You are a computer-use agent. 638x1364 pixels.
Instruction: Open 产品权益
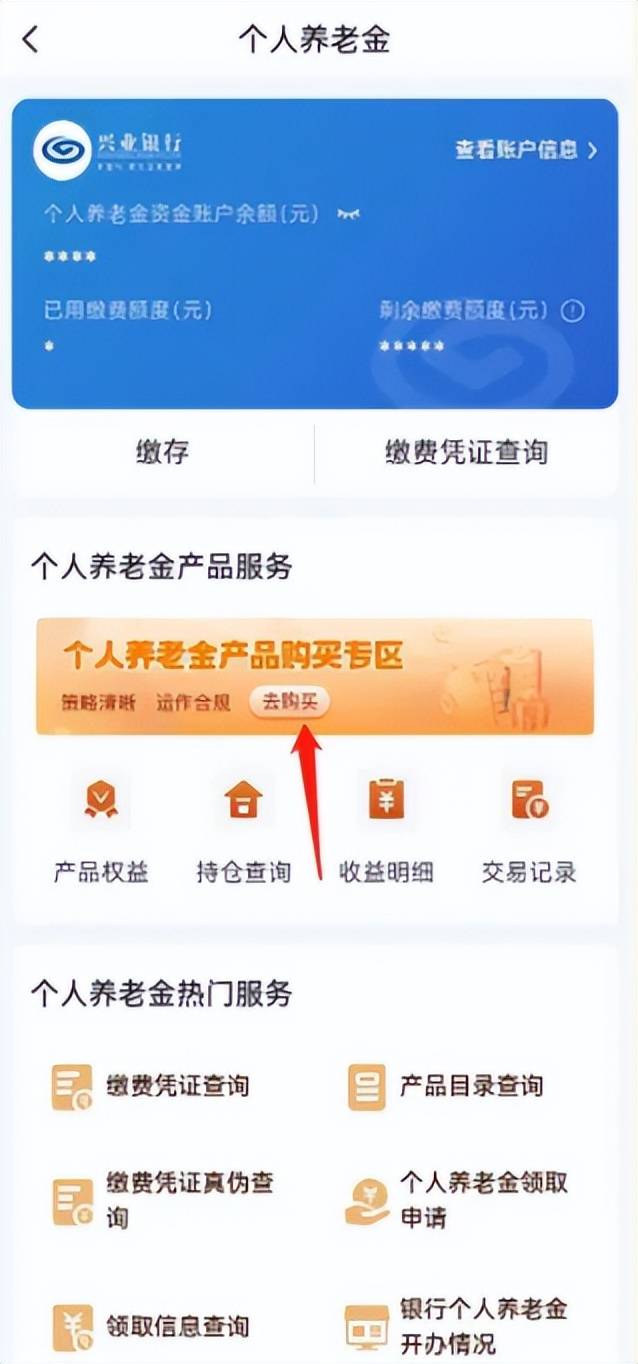coord(101,830)
